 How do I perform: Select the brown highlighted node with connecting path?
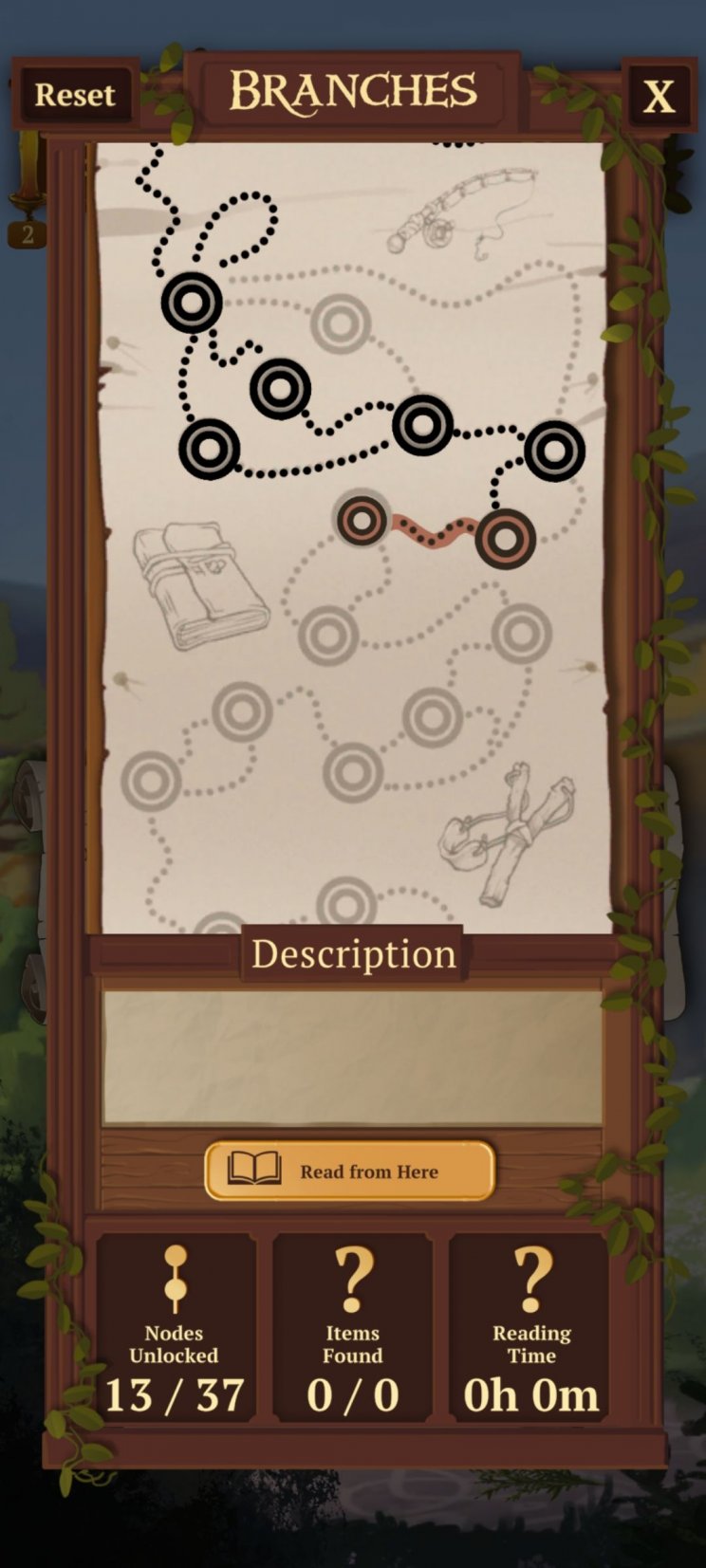pyautogui.click(x=362, y=520)
